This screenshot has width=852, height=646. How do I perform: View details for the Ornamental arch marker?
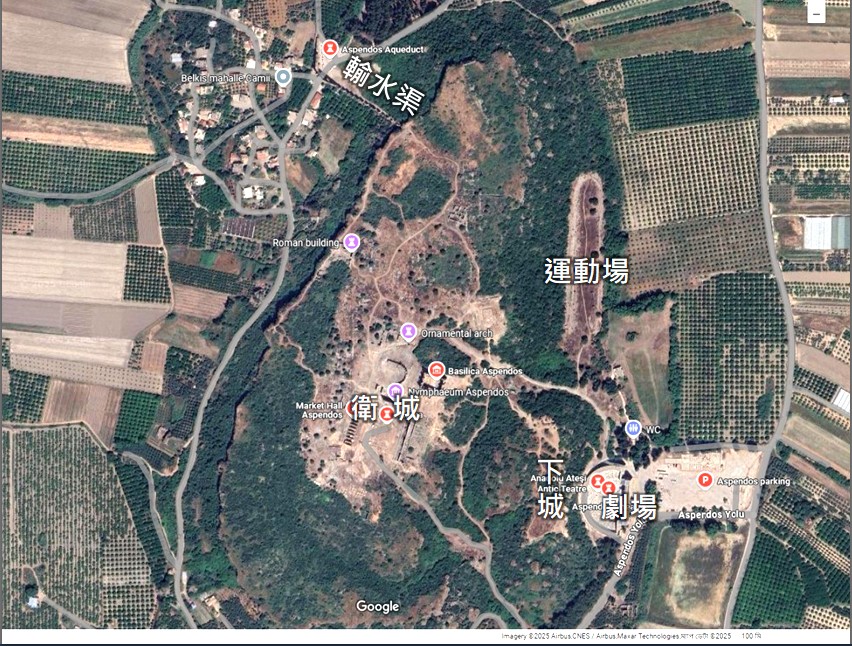point(408,331)
